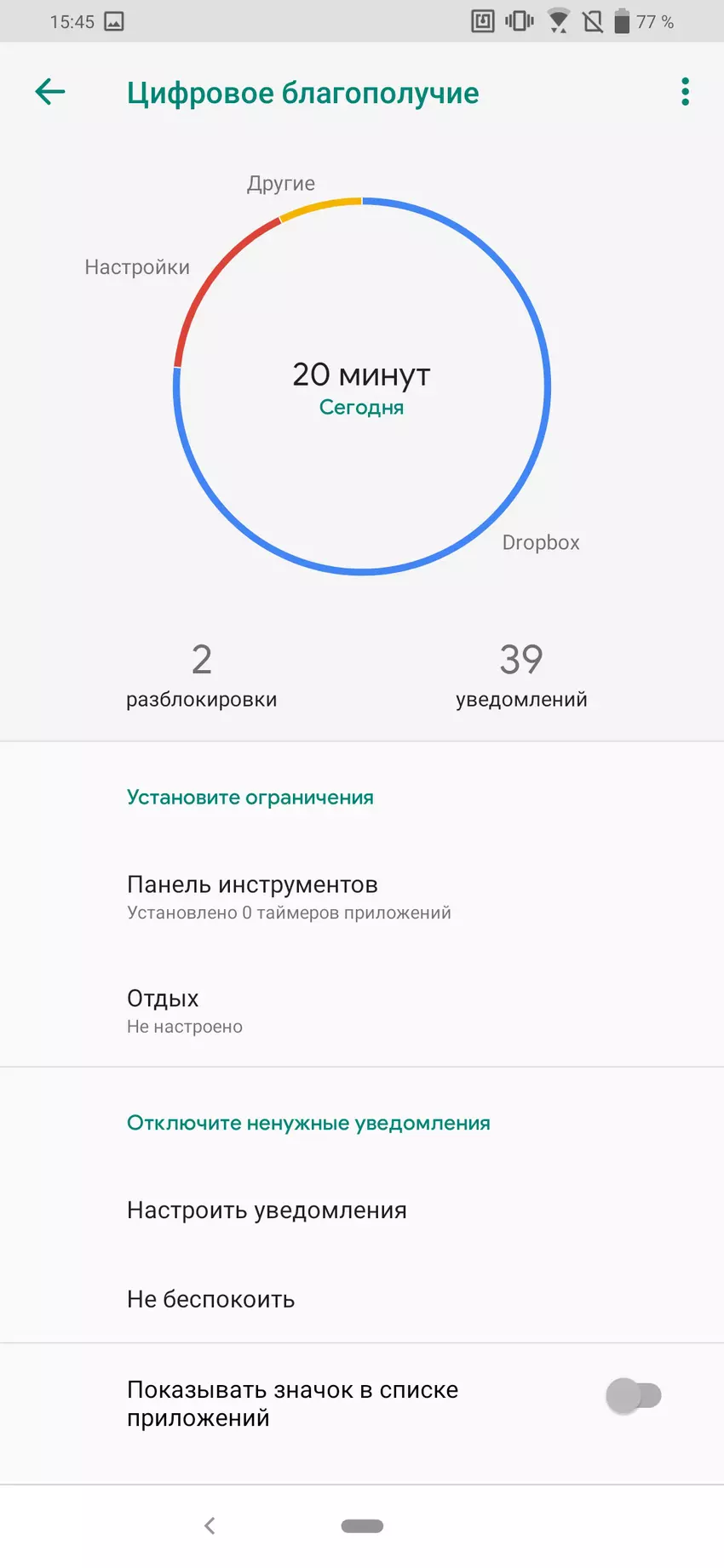724x1568 pixels.
Task: Open Настроить уведомления
Action: [x=267, y=1210]
